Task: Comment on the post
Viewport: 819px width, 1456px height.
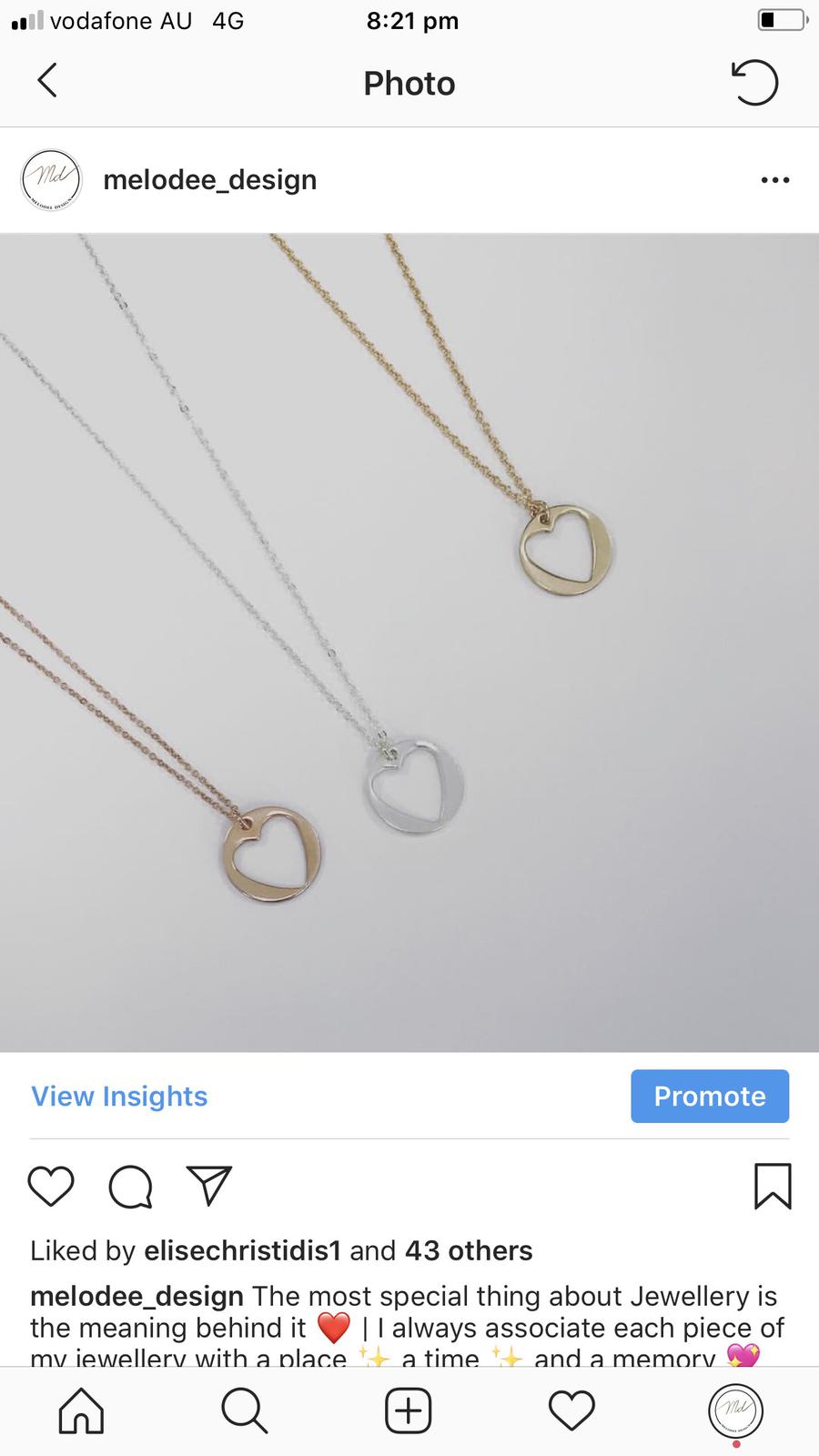Action: pos(130,1187)
